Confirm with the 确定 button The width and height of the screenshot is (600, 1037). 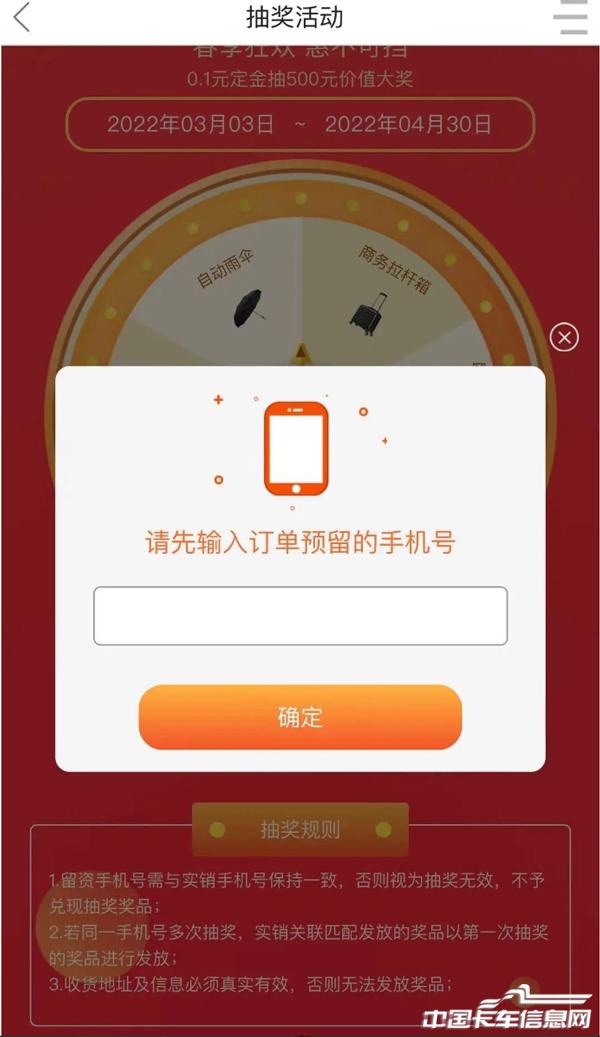[300, 717]
